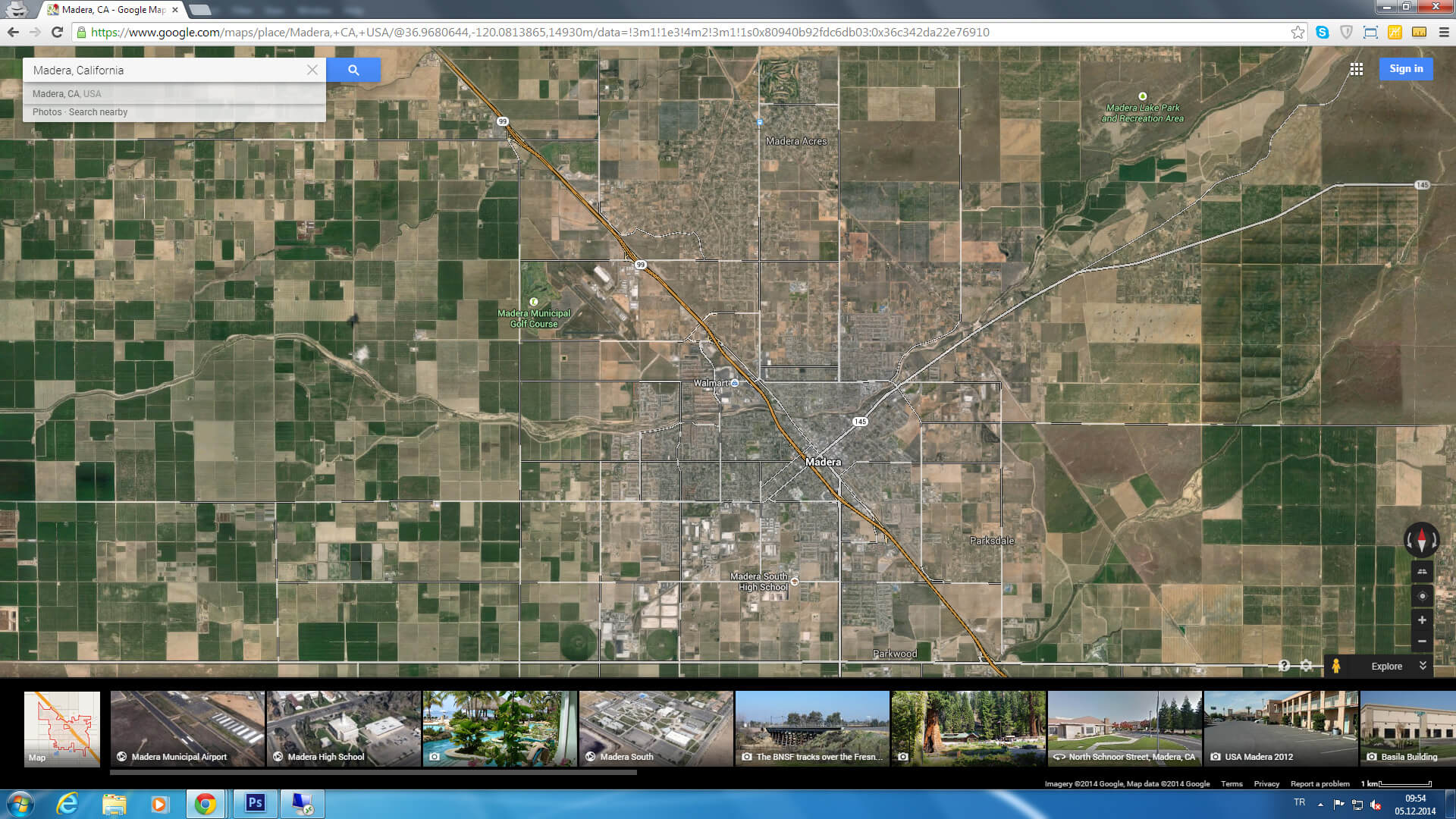Pick up Street View pegman
Viewport: 1456px width, 819px height.
coord(1336,666)
